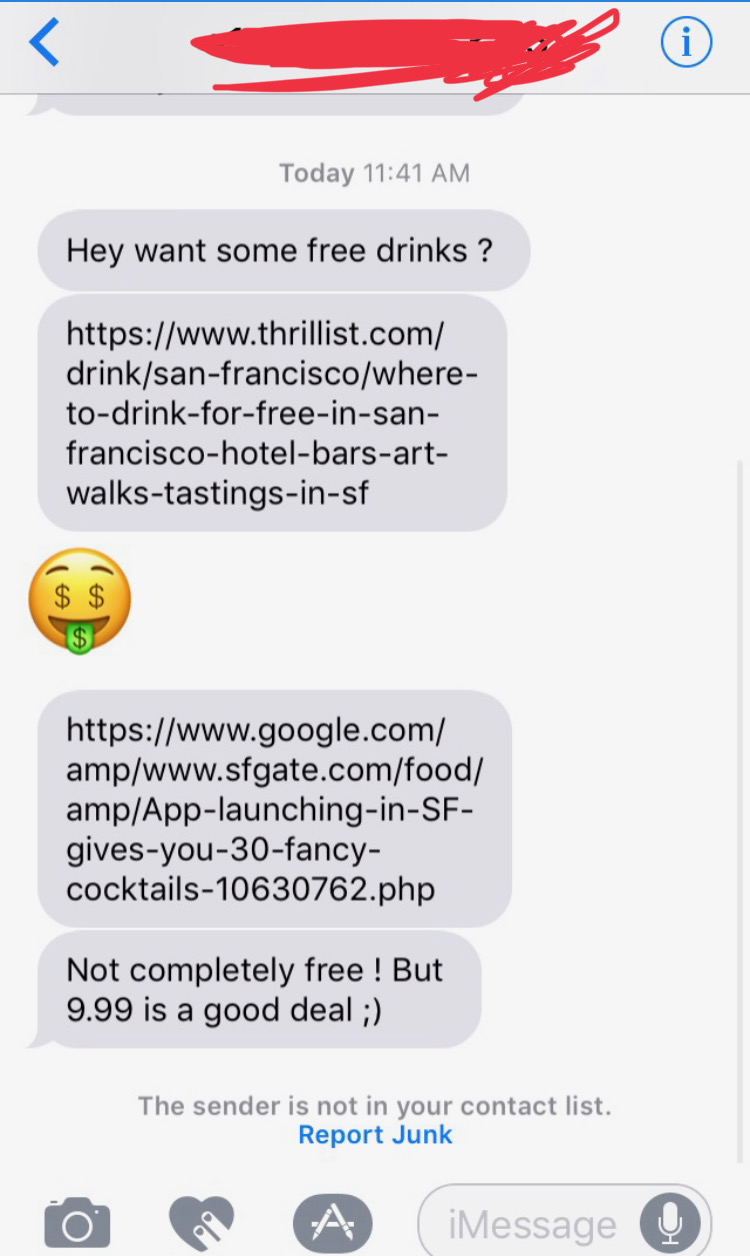Go back to the messages list
Viewport: 750px width, 1256px height.
[x=45, y=44]
